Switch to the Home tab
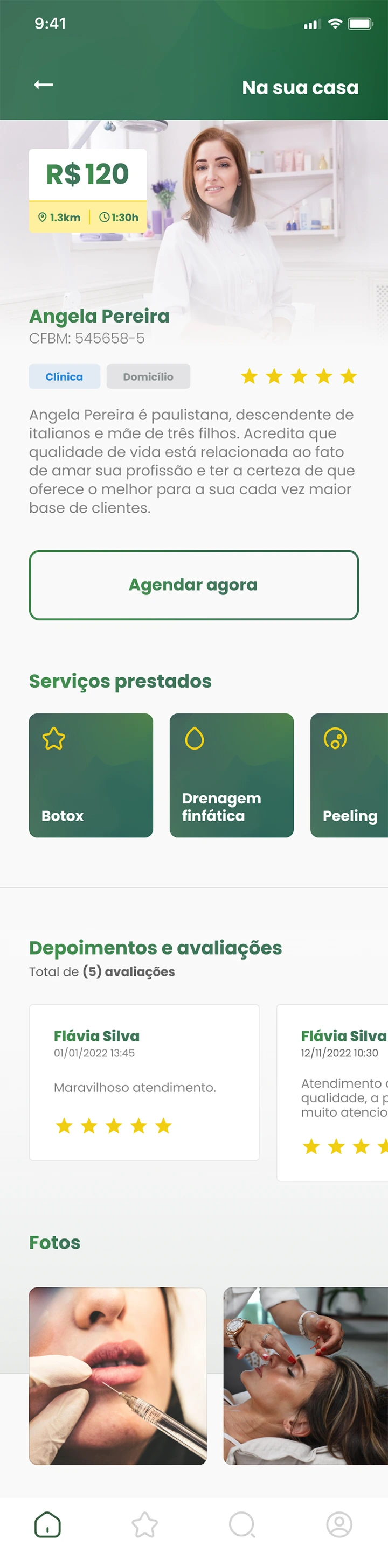This screenshot has width=388, height=1568. [47, 1525]
